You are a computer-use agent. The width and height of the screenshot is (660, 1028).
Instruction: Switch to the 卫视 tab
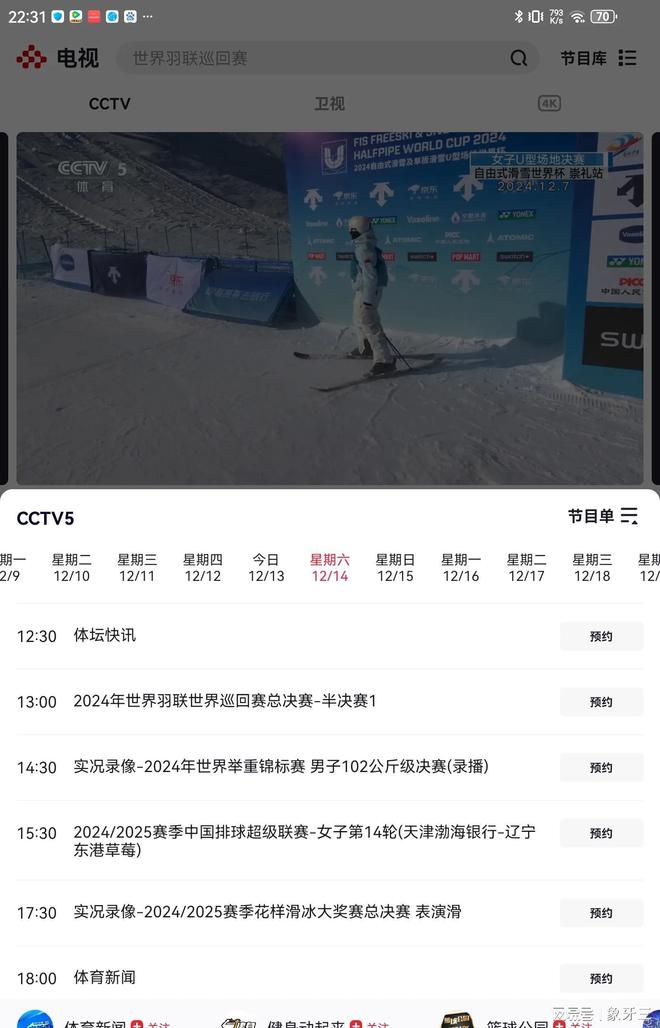click(329, 103)
